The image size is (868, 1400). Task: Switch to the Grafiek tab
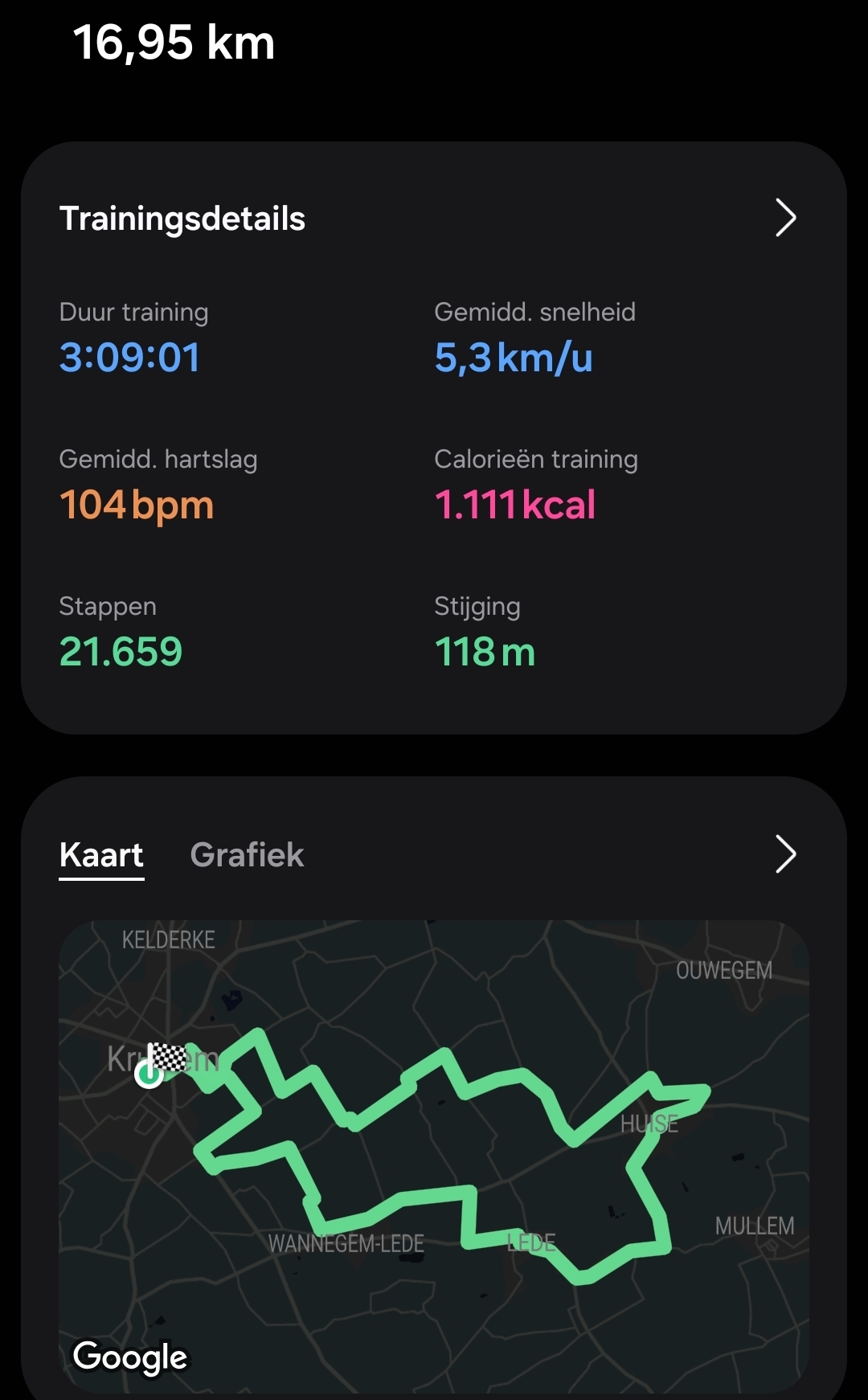coord(247,854)
